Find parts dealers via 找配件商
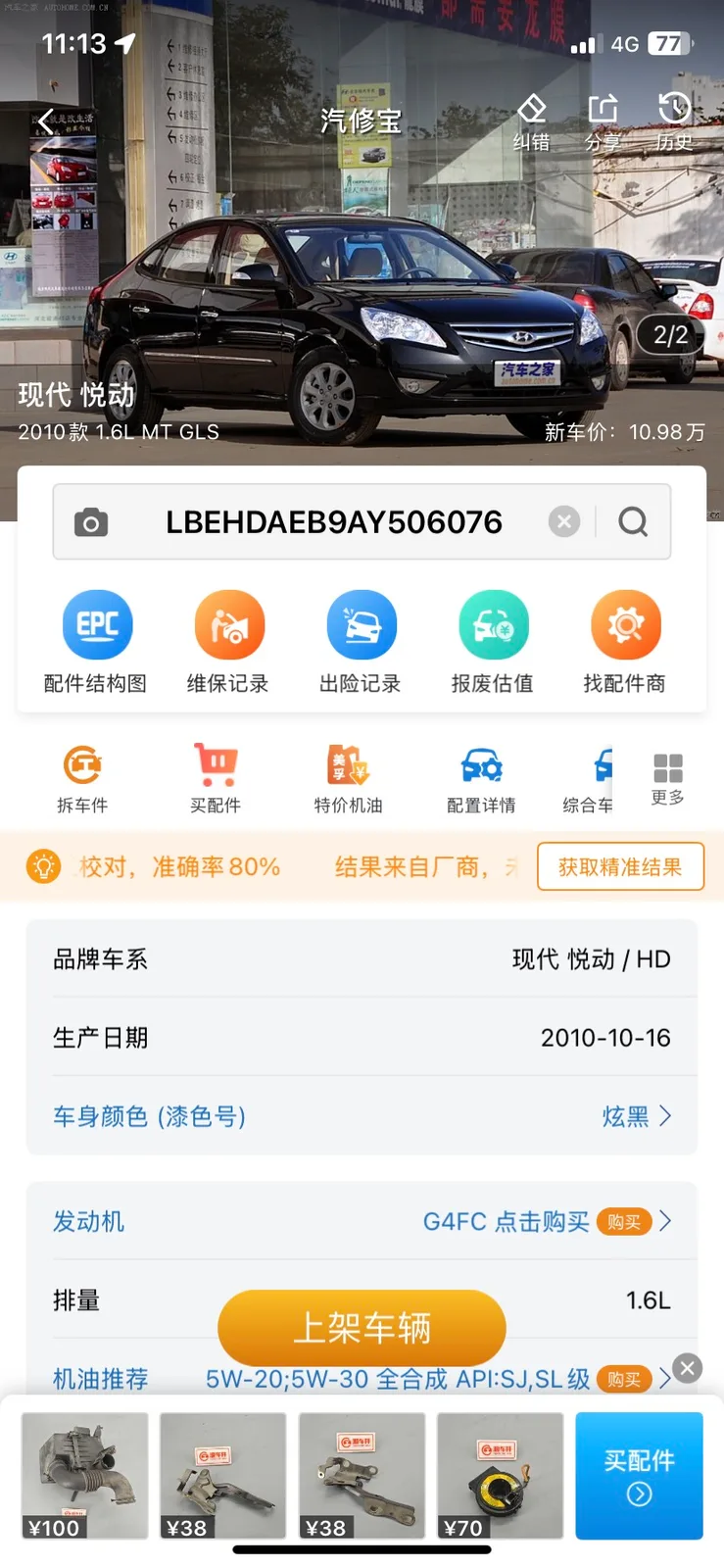This screenshot has width=724, height=1568. [625, 643]
